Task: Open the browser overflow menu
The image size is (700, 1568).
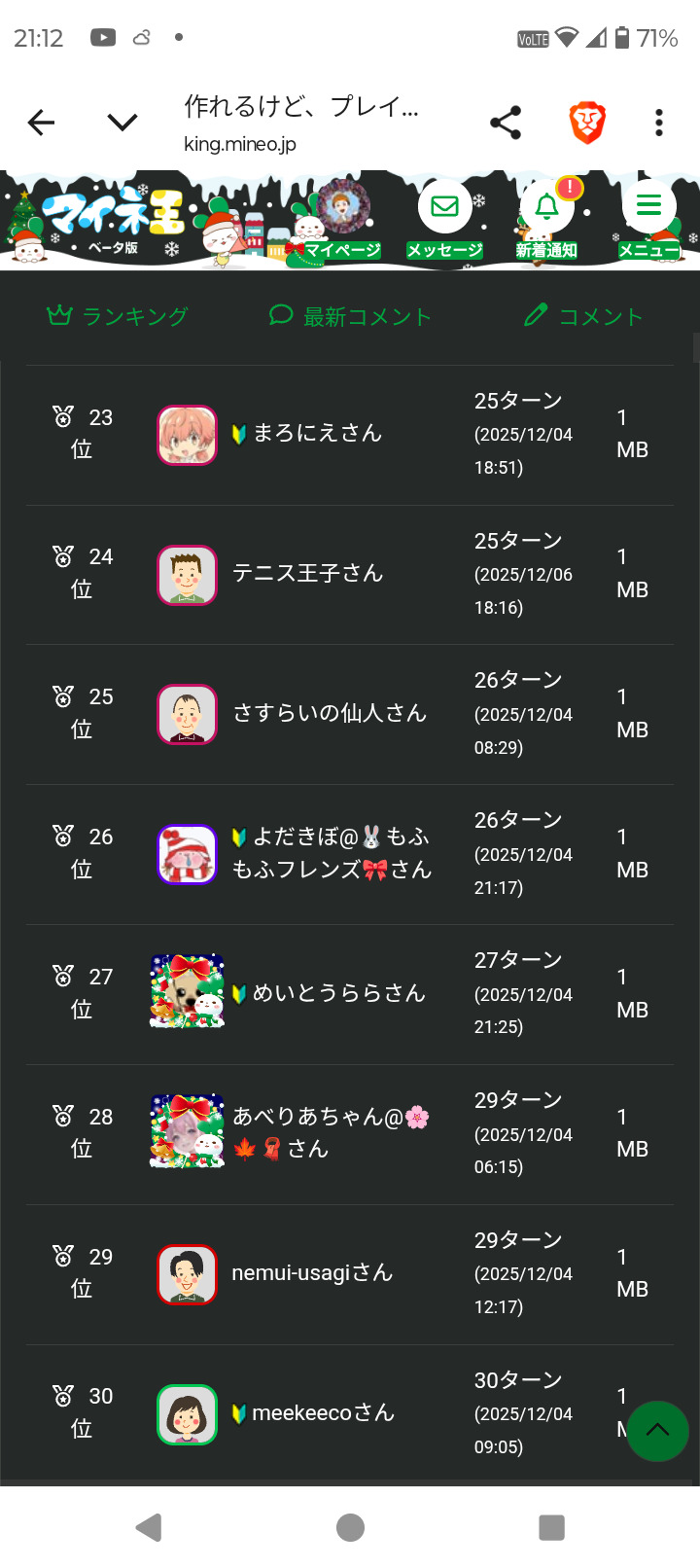Action: pos(659,123)
